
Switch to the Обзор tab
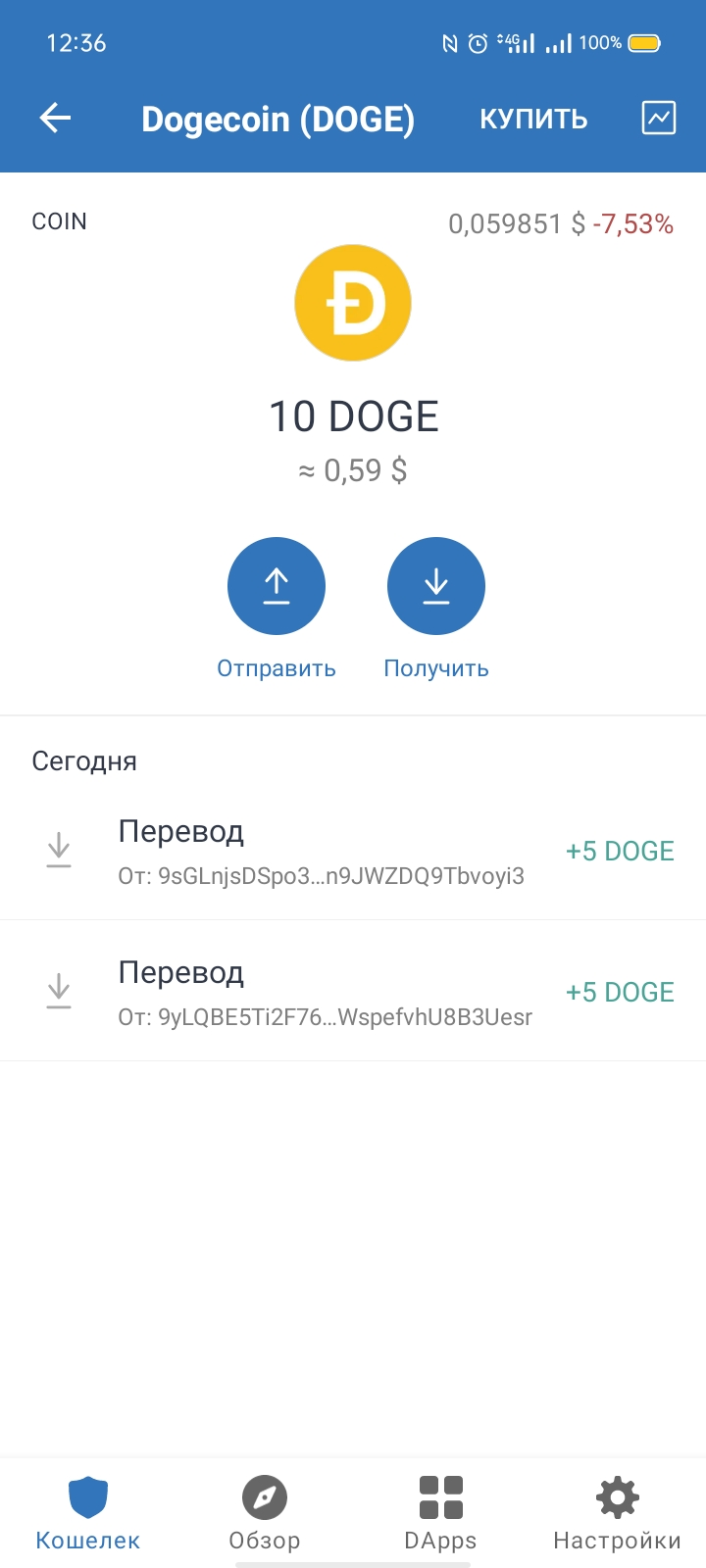pyautogui.click(x=265, y=1513)
